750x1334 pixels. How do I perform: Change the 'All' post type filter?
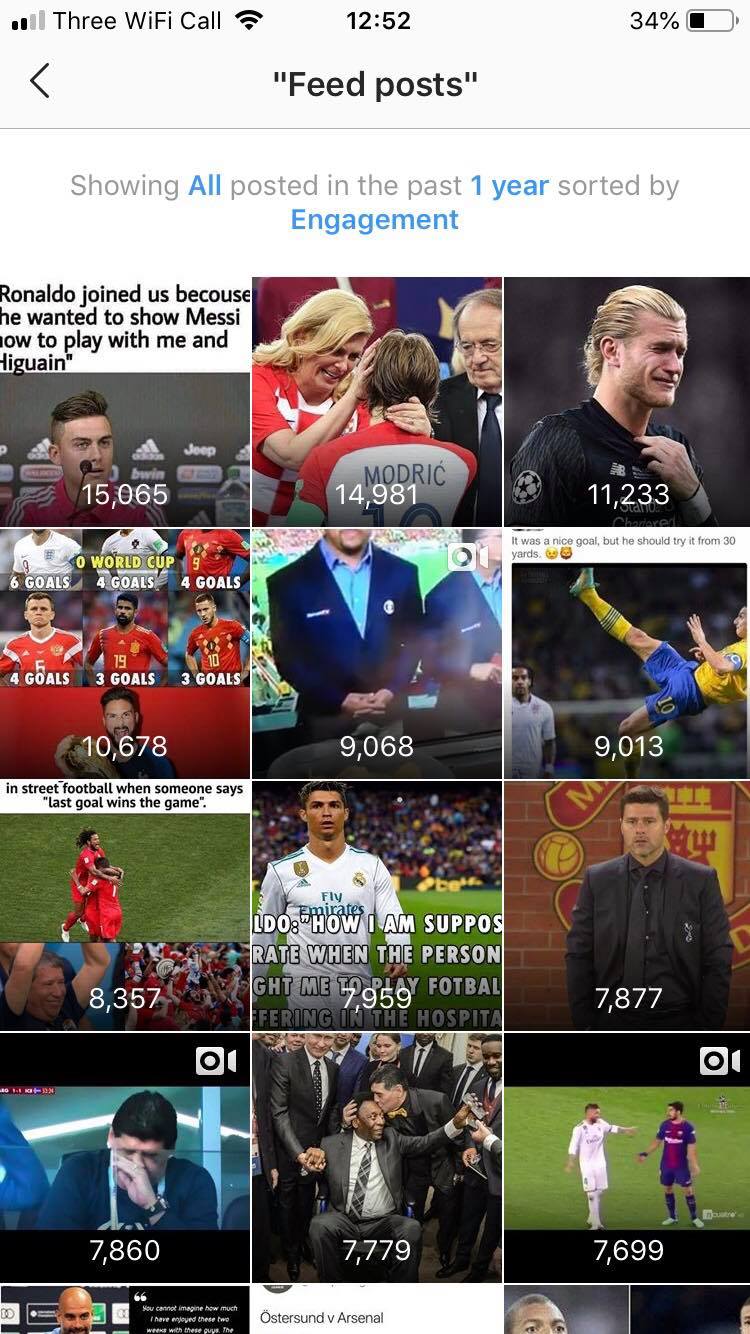205,186
